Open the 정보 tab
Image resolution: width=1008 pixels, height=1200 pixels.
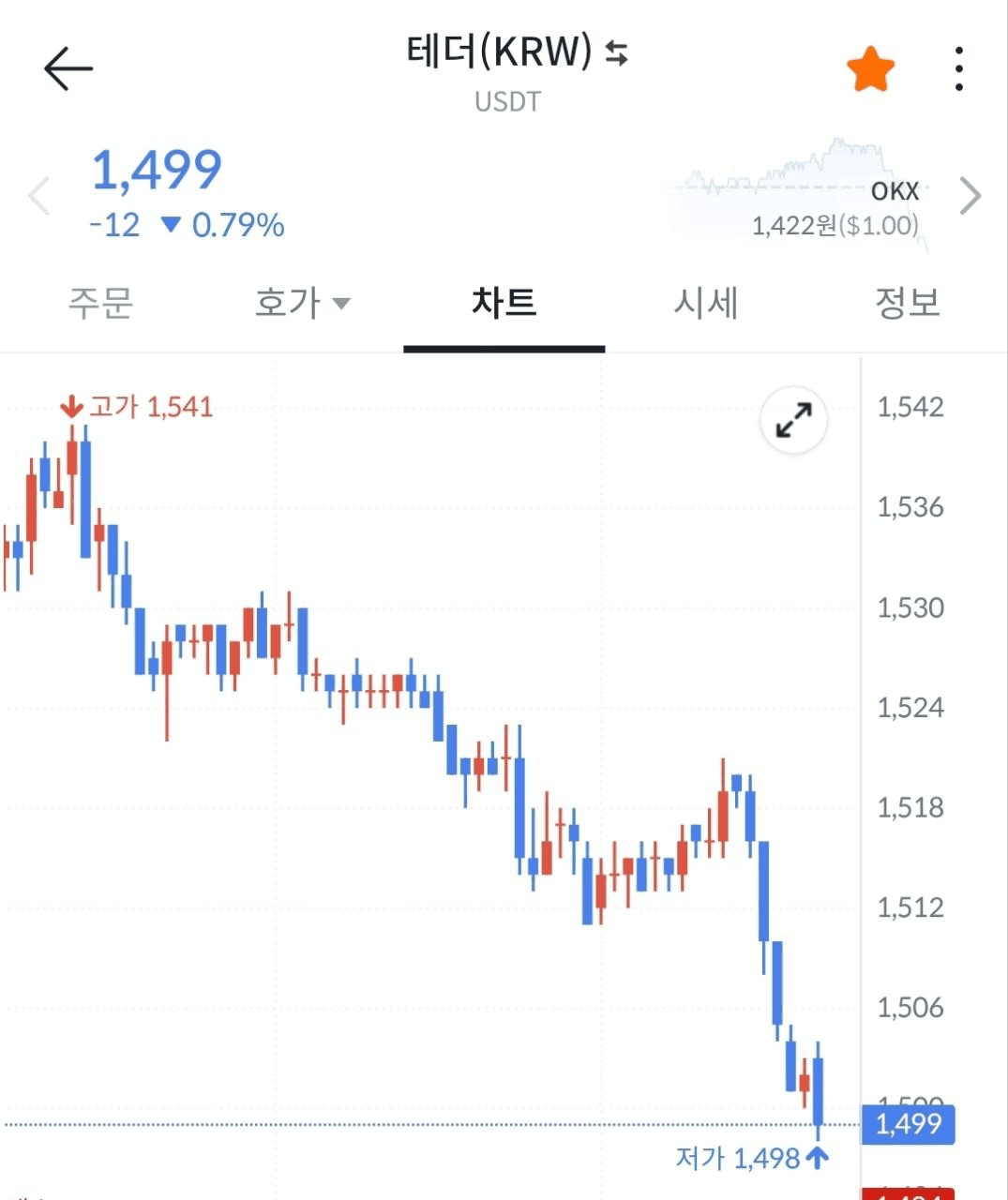tap(907, 303)
